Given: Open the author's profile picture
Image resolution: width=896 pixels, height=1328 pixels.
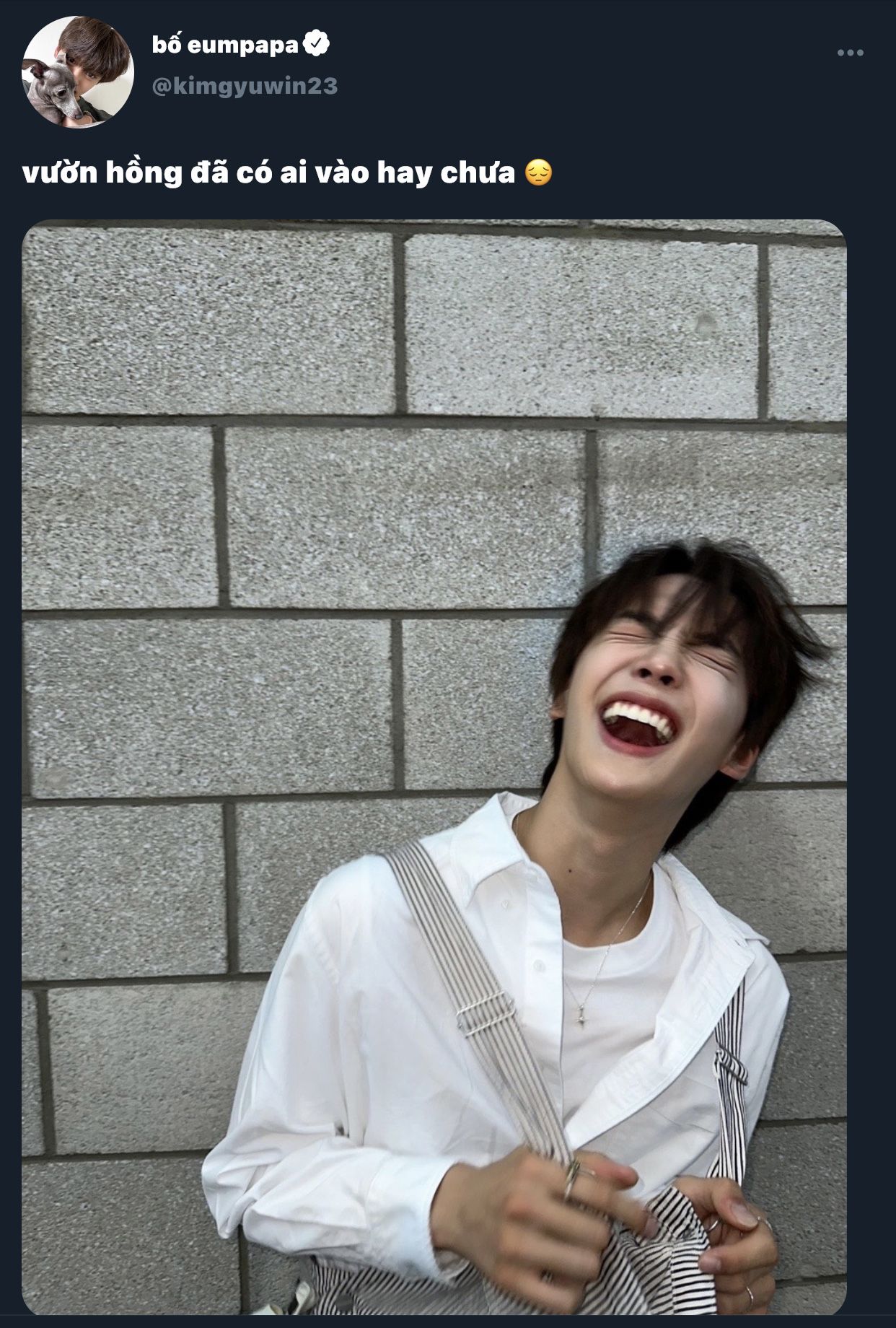Looking at the screenshot, I should 78,71.
